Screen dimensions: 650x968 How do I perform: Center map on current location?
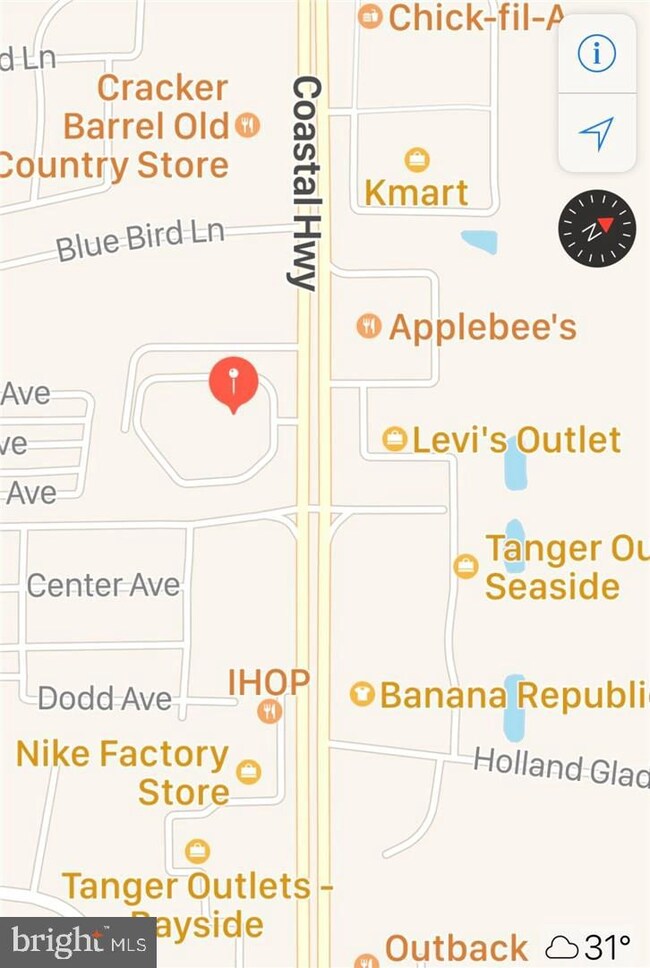pos(597,133)
